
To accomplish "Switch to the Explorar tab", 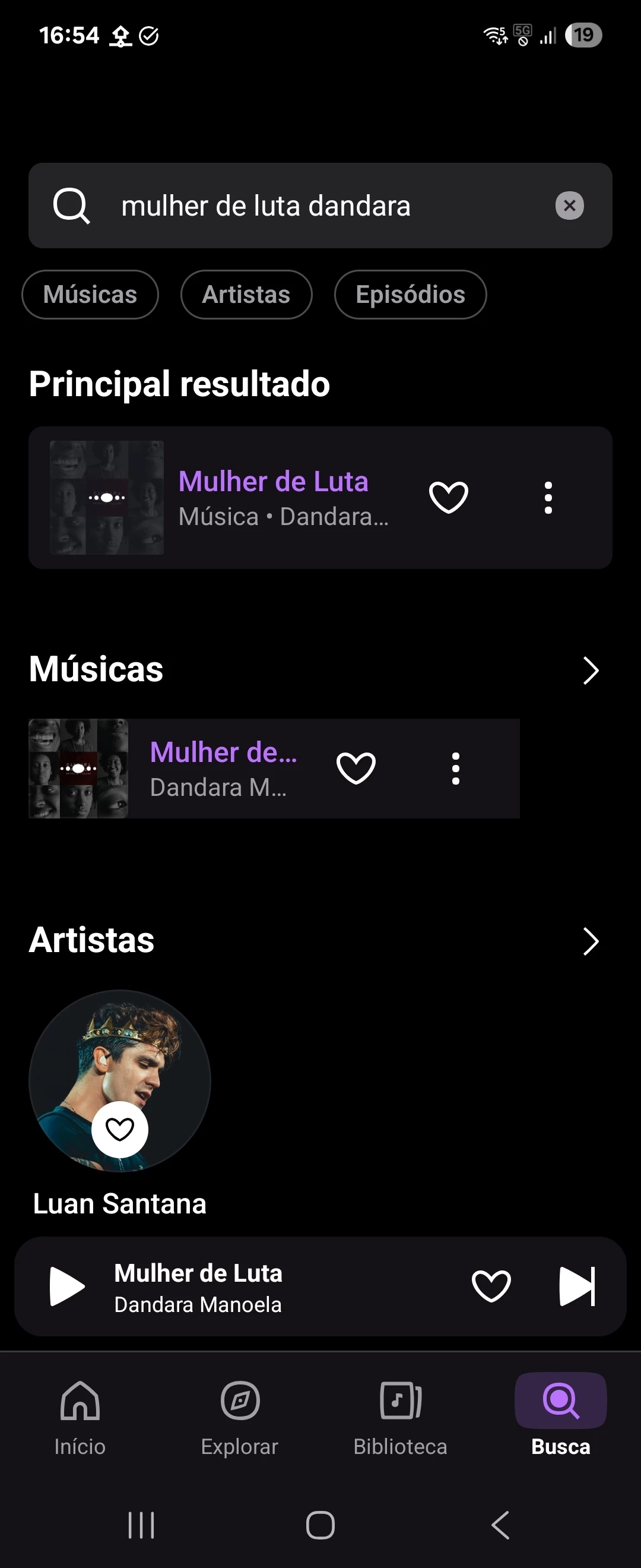I will [240, 1417].
